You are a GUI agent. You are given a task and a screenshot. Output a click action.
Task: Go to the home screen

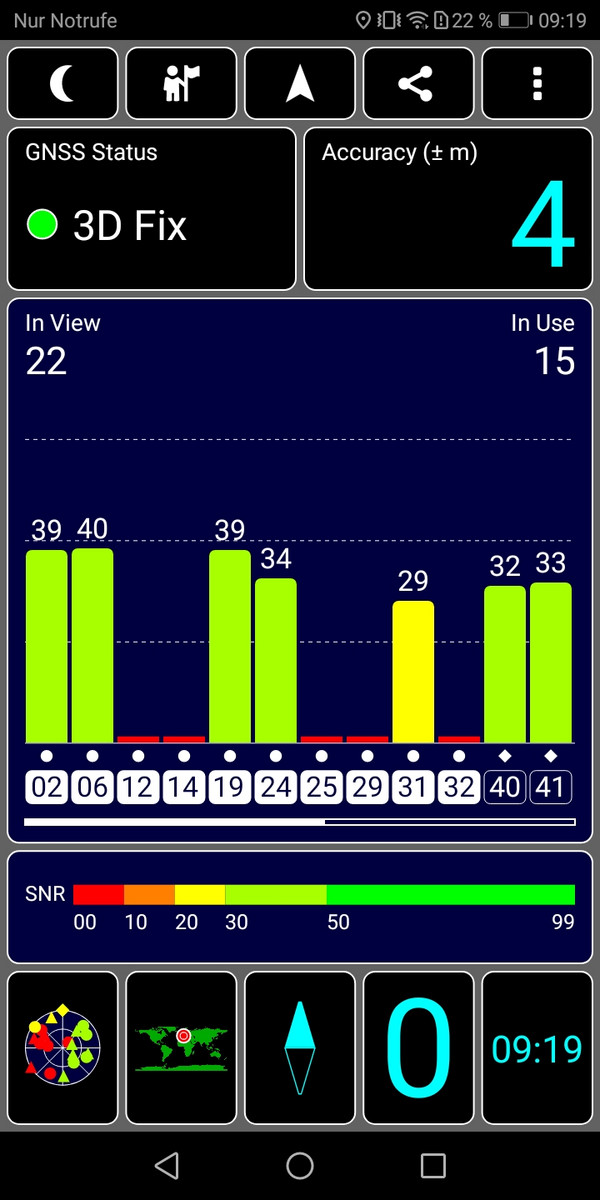pos(300,1165)
